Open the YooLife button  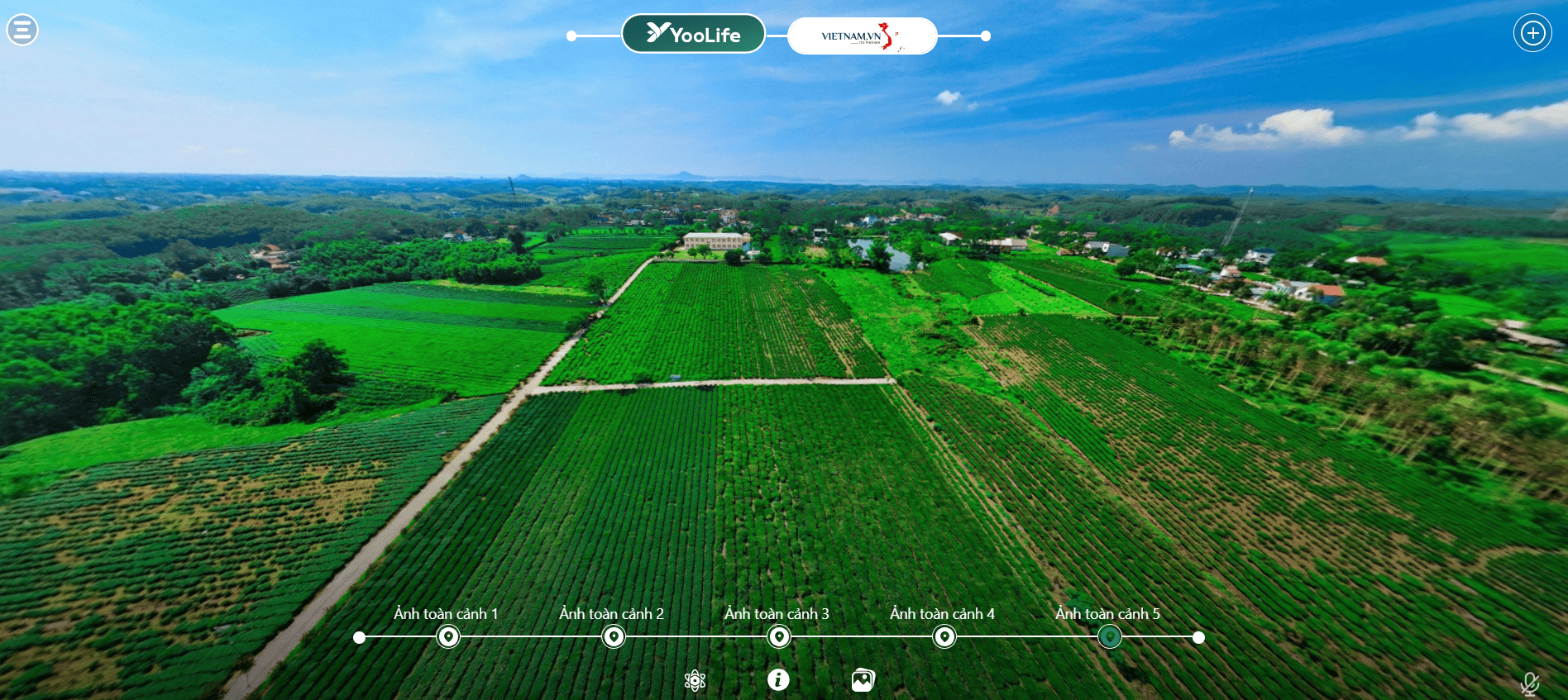(x=693, y=34)
